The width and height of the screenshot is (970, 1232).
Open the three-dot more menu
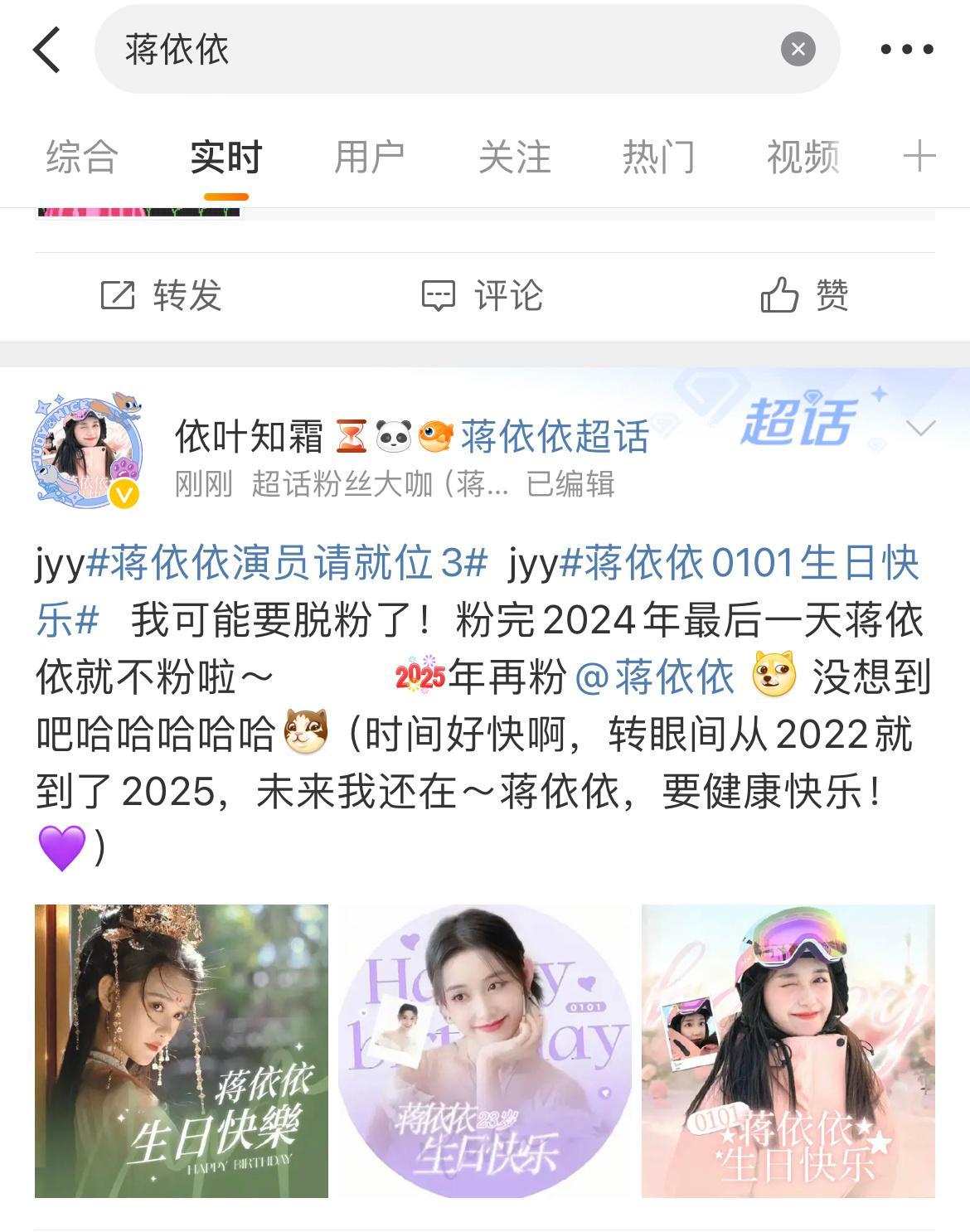[x=906, y=50]
